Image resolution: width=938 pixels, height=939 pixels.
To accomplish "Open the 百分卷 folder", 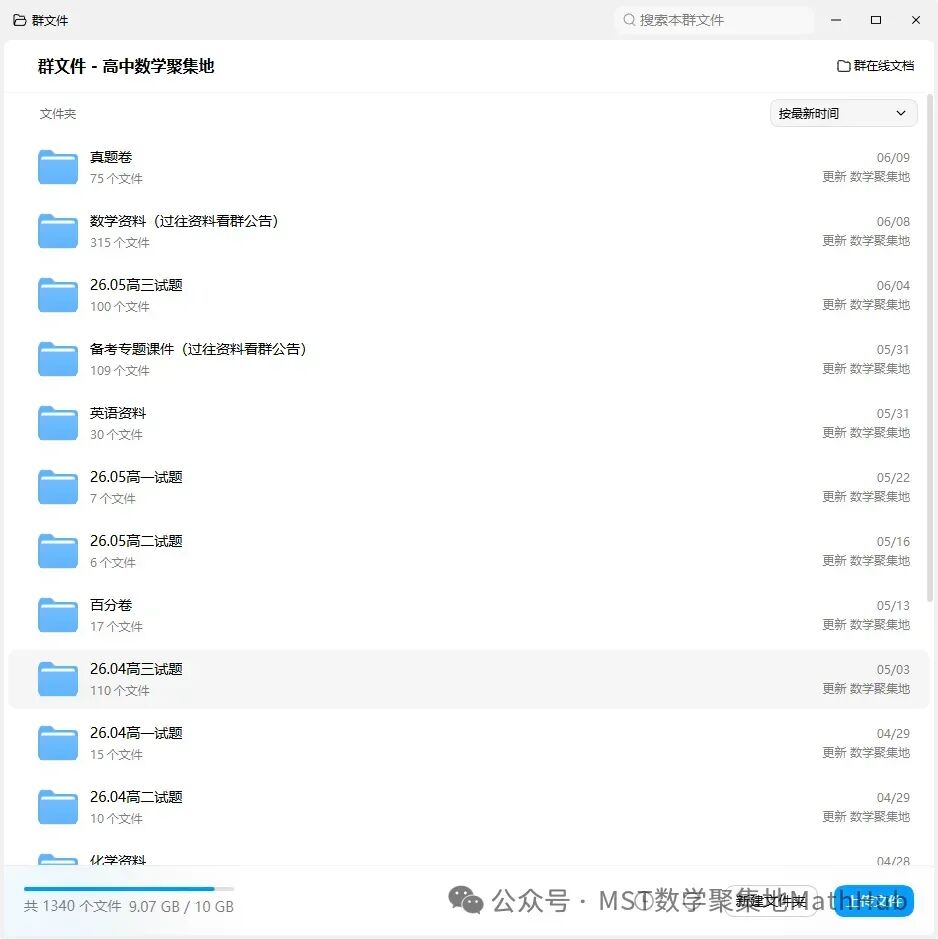I will coord(468,616).
